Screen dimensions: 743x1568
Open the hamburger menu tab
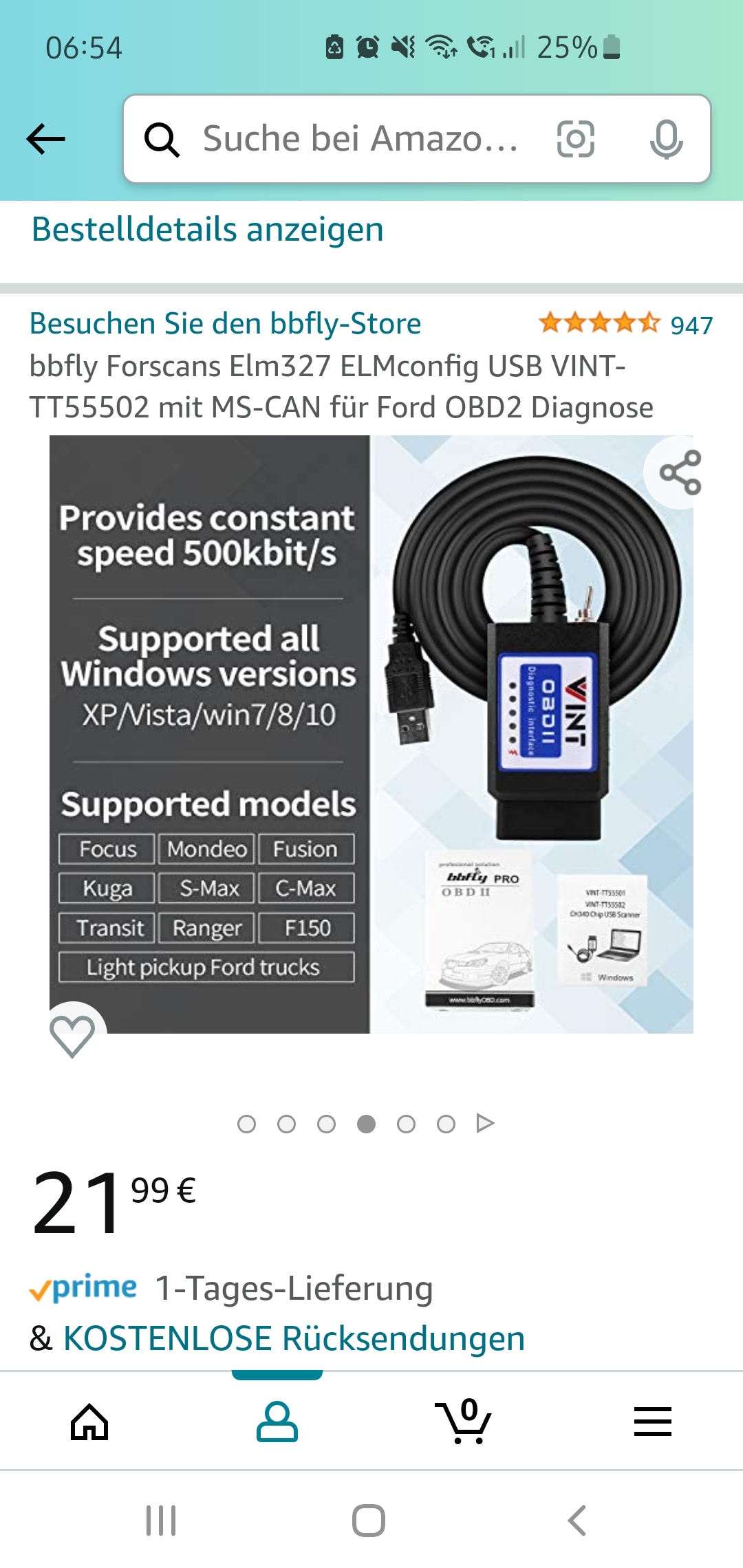click(x=652, y=1422)
